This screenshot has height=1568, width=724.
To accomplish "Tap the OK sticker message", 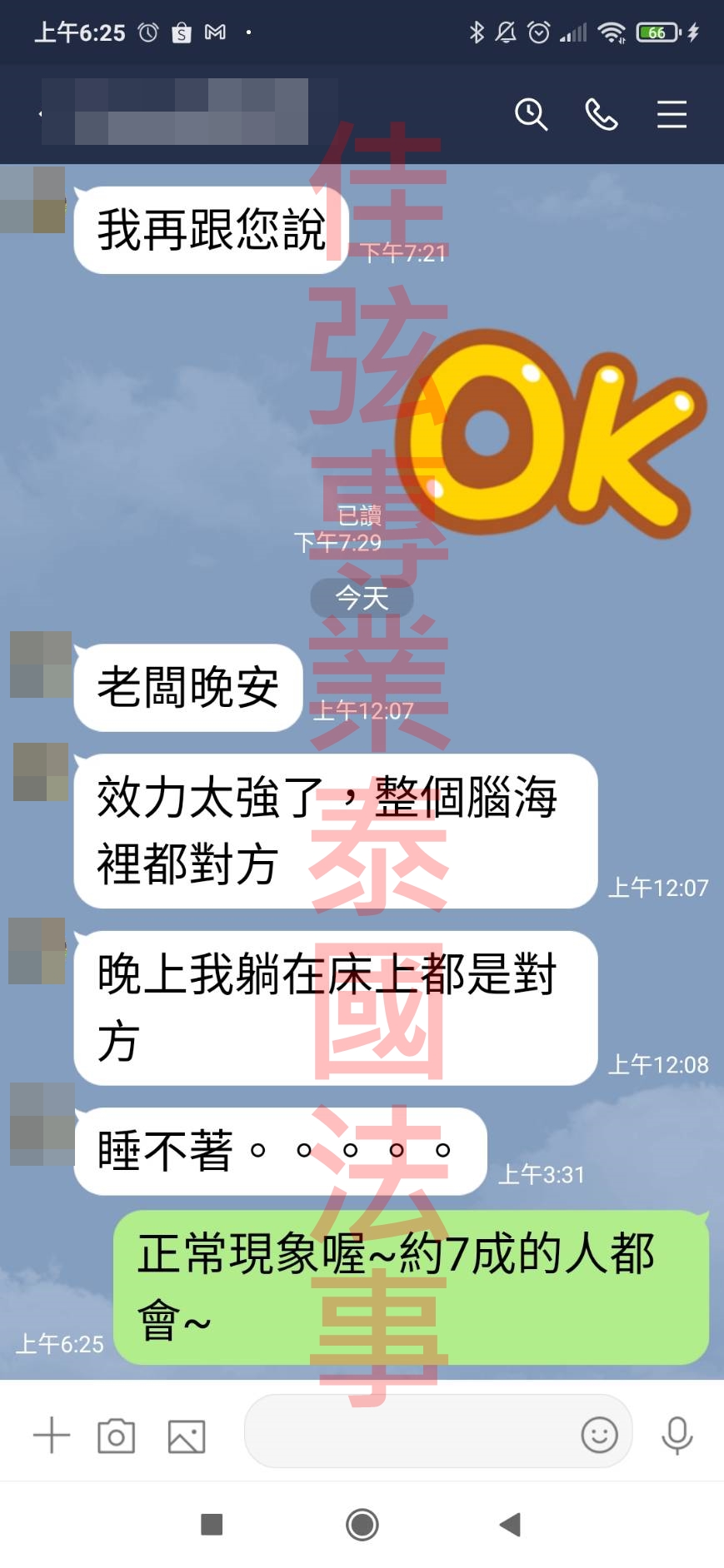I will [550, 433].
